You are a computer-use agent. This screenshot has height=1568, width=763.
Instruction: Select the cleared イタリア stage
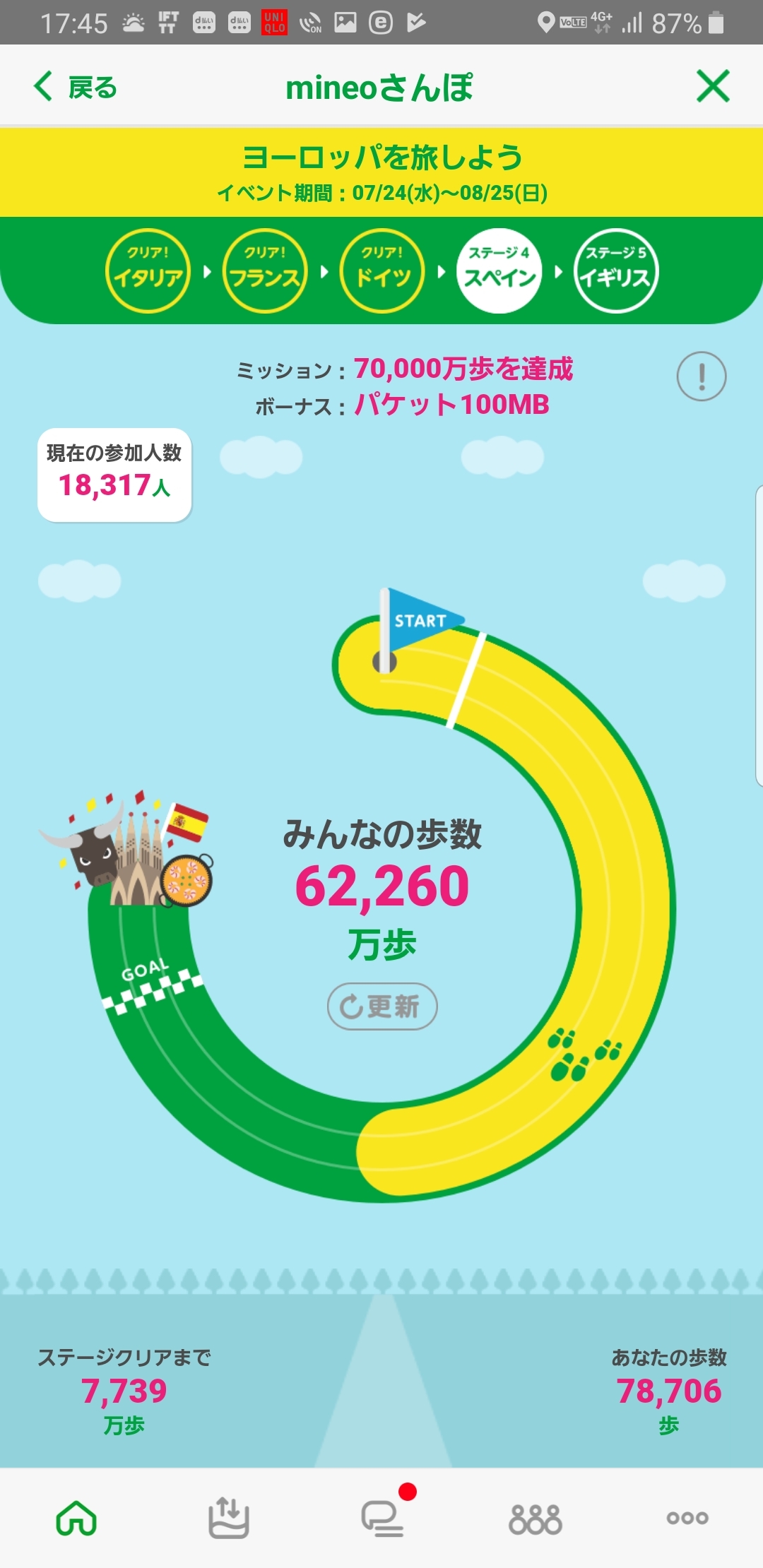[x=148, y=271]
